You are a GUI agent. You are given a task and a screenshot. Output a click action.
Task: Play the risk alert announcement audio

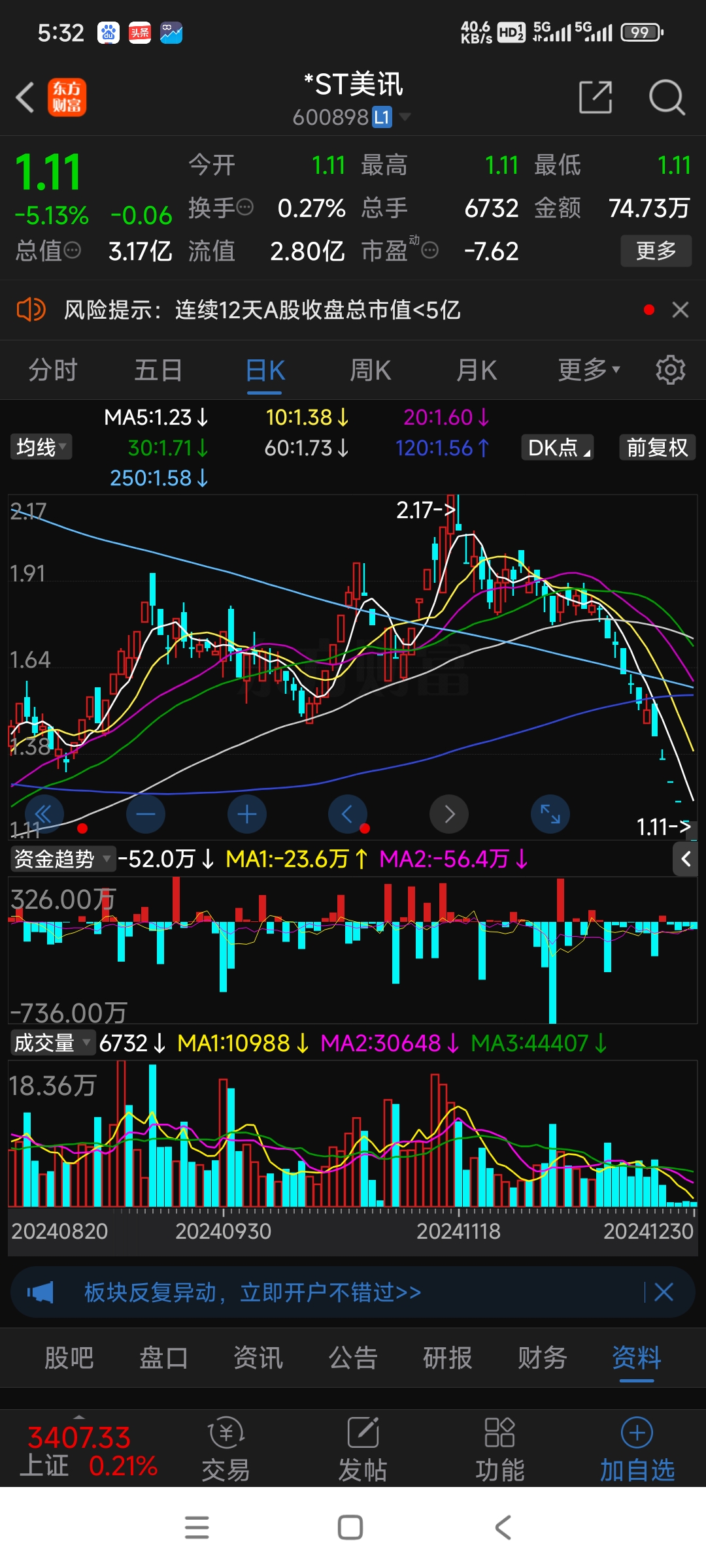(x=31, y=310)
